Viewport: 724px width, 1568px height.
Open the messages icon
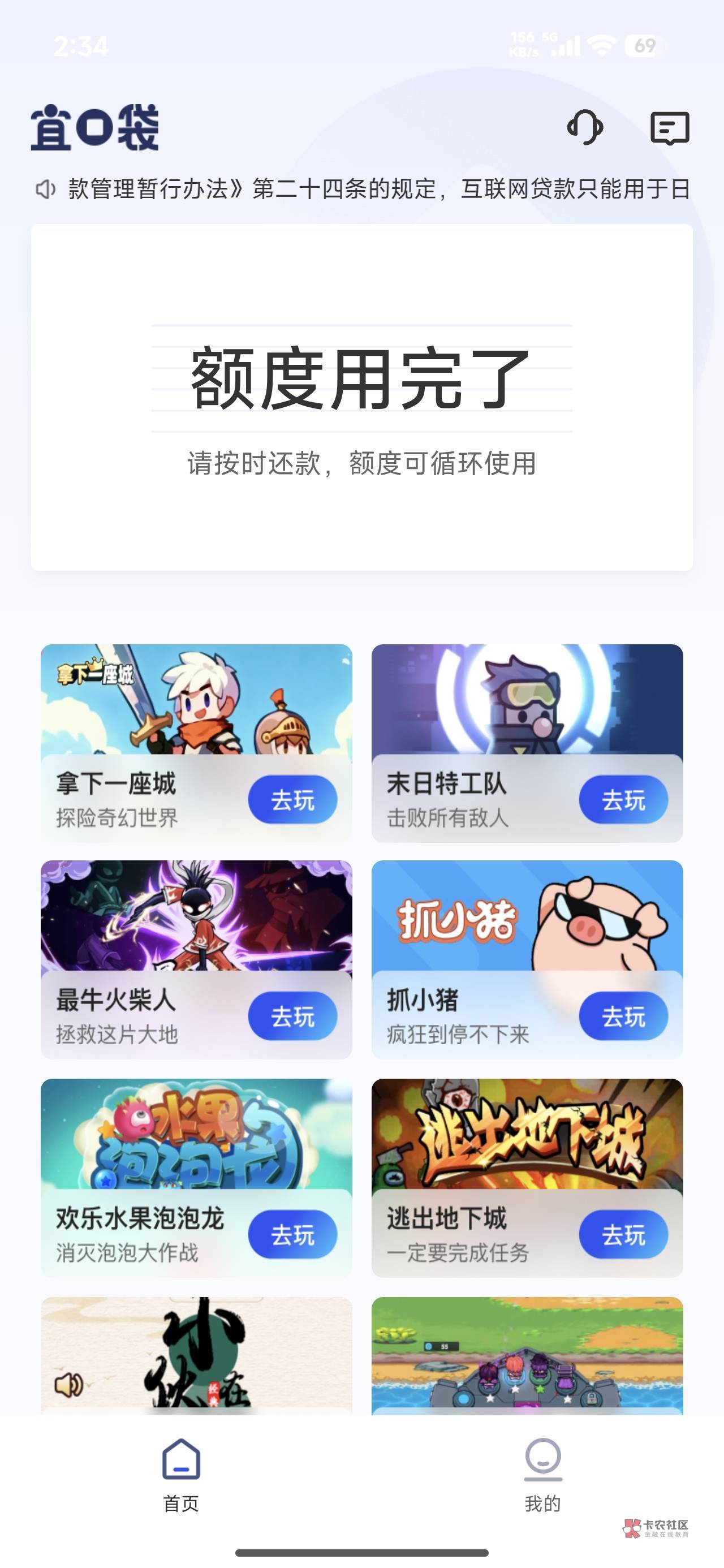pos(670,128)
